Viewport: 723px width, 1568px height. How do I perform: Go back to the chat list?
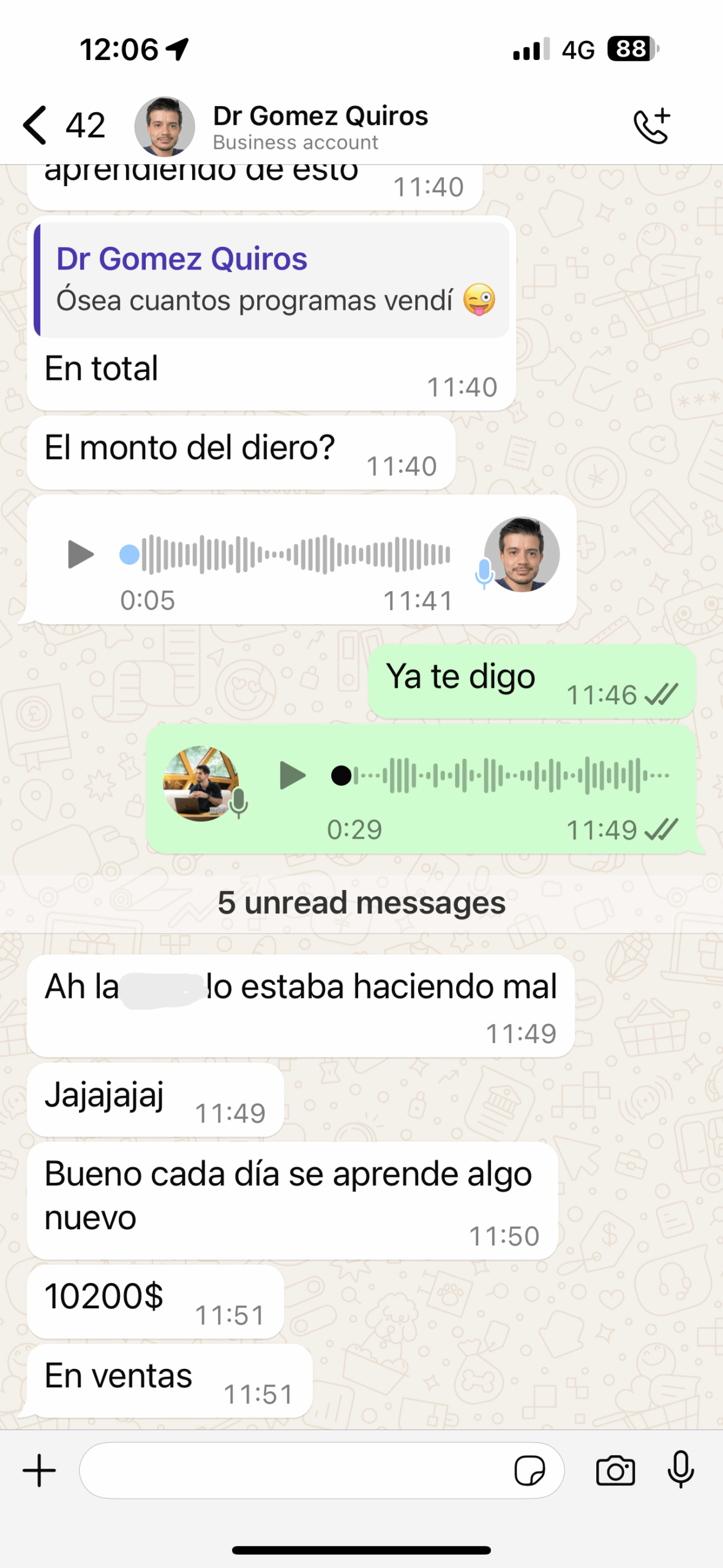36,125
